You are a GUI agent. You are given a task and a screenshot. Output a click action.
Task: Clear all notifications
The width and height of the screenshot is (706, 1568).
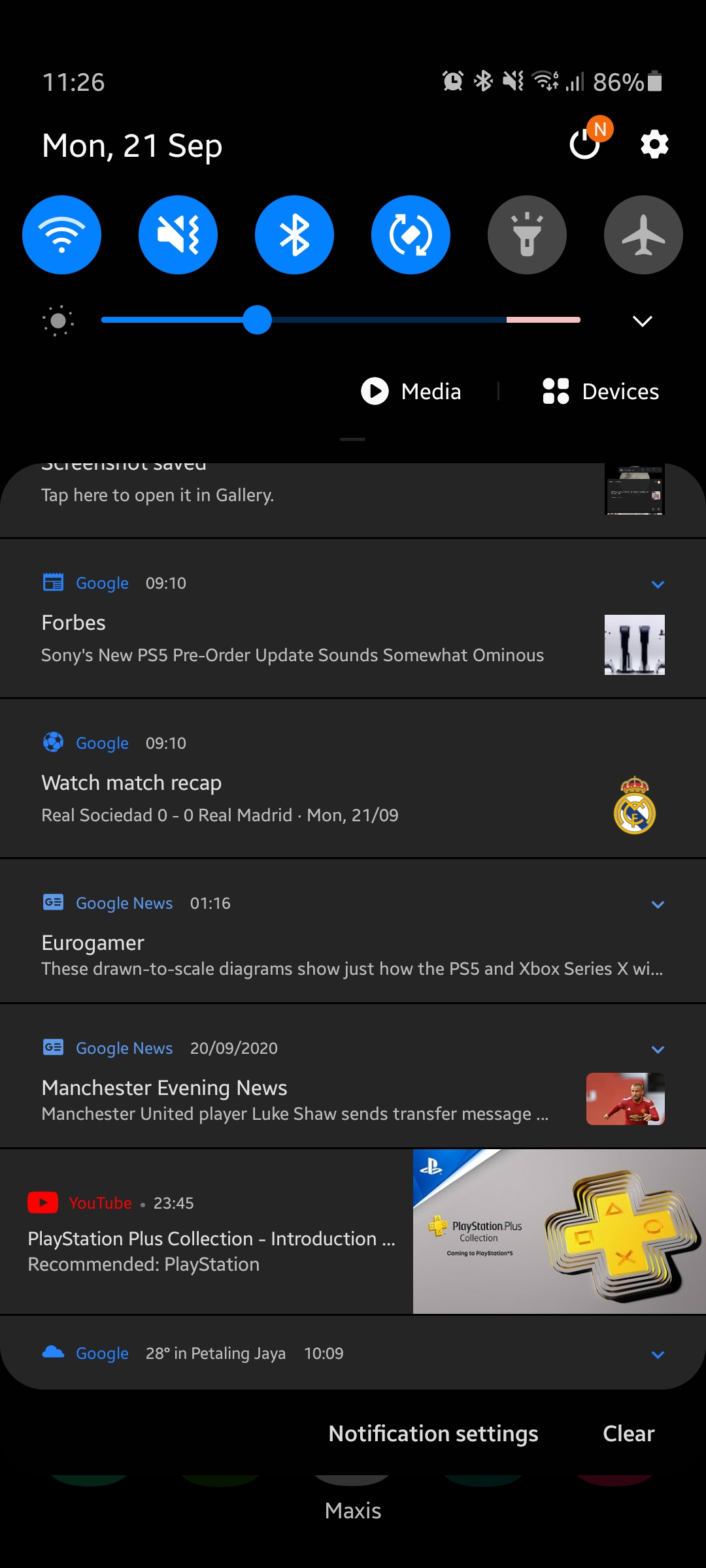[x=628, y=1433]
